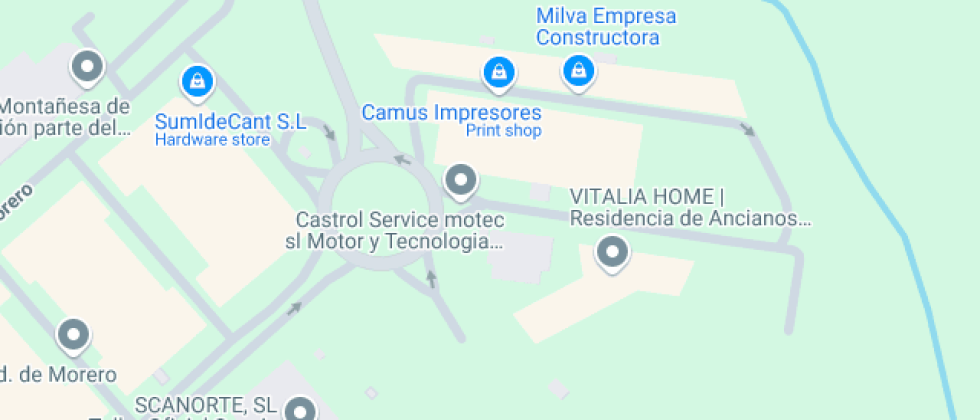Open the Castrol Service motec place marker
The image size is (980, 420).
click(460, 181)
